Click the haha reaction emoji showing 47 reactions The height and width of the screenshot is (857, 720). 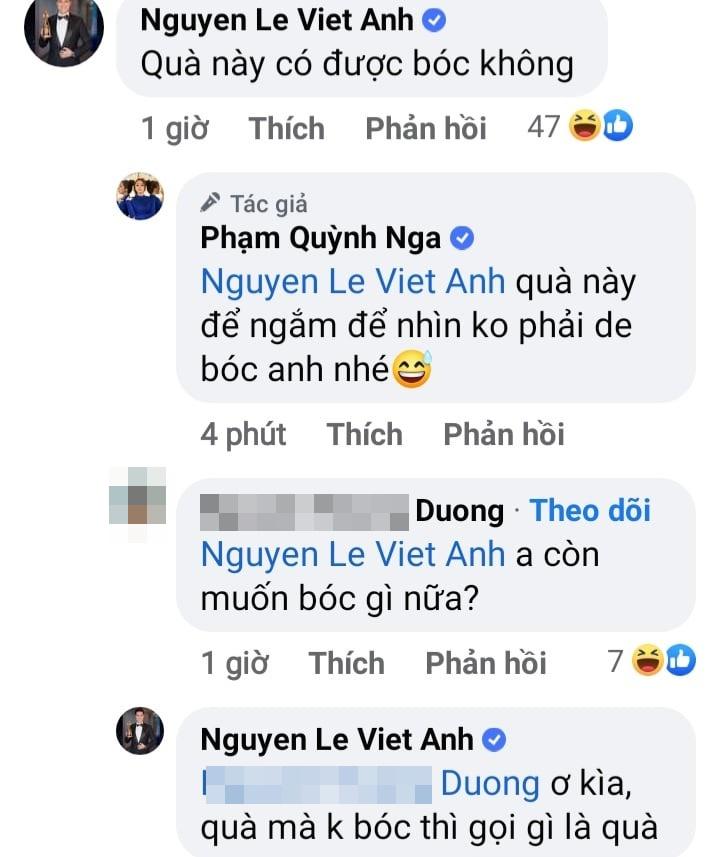pyautogui.click(x=583, y=126)
